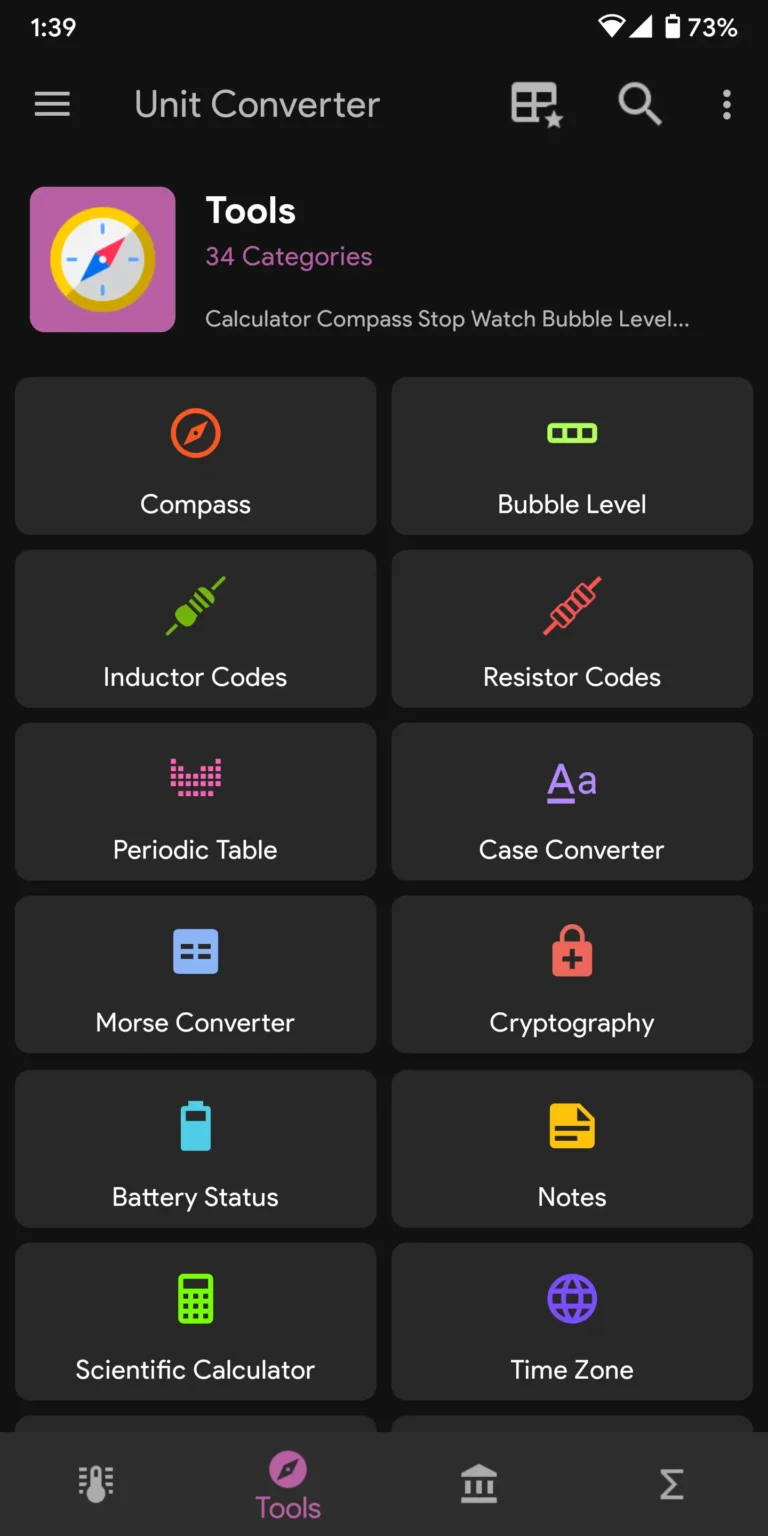Open the Inductor Codes tool
The width and height of the screenshot is (768, 1536).
click(x=195, y=629)
